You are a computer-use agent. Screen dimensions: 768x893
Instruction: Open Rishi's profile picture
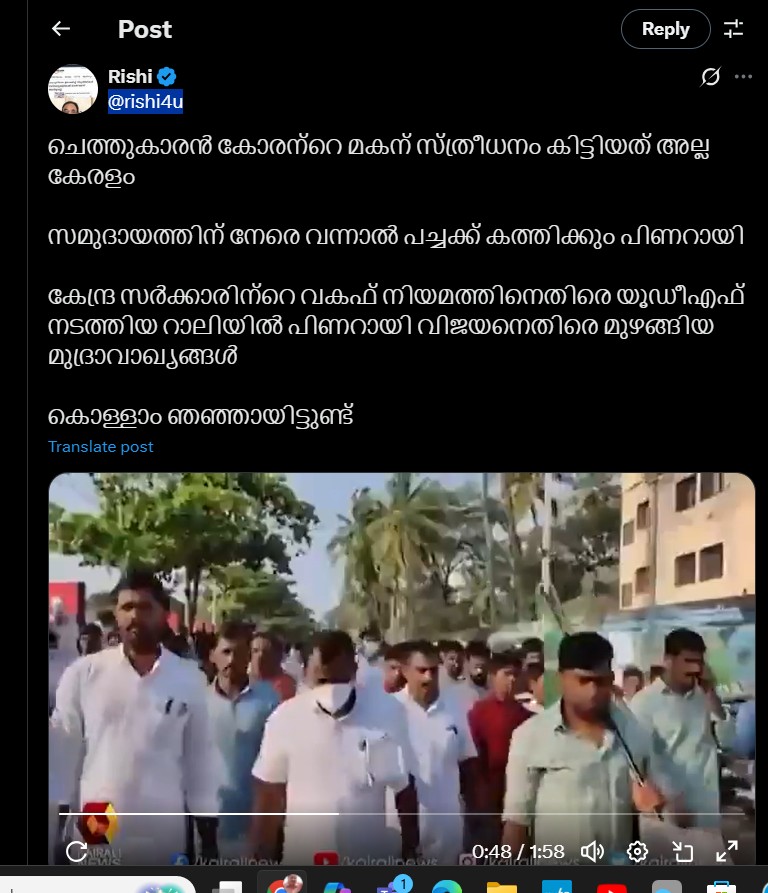click(x=73, y=89)
